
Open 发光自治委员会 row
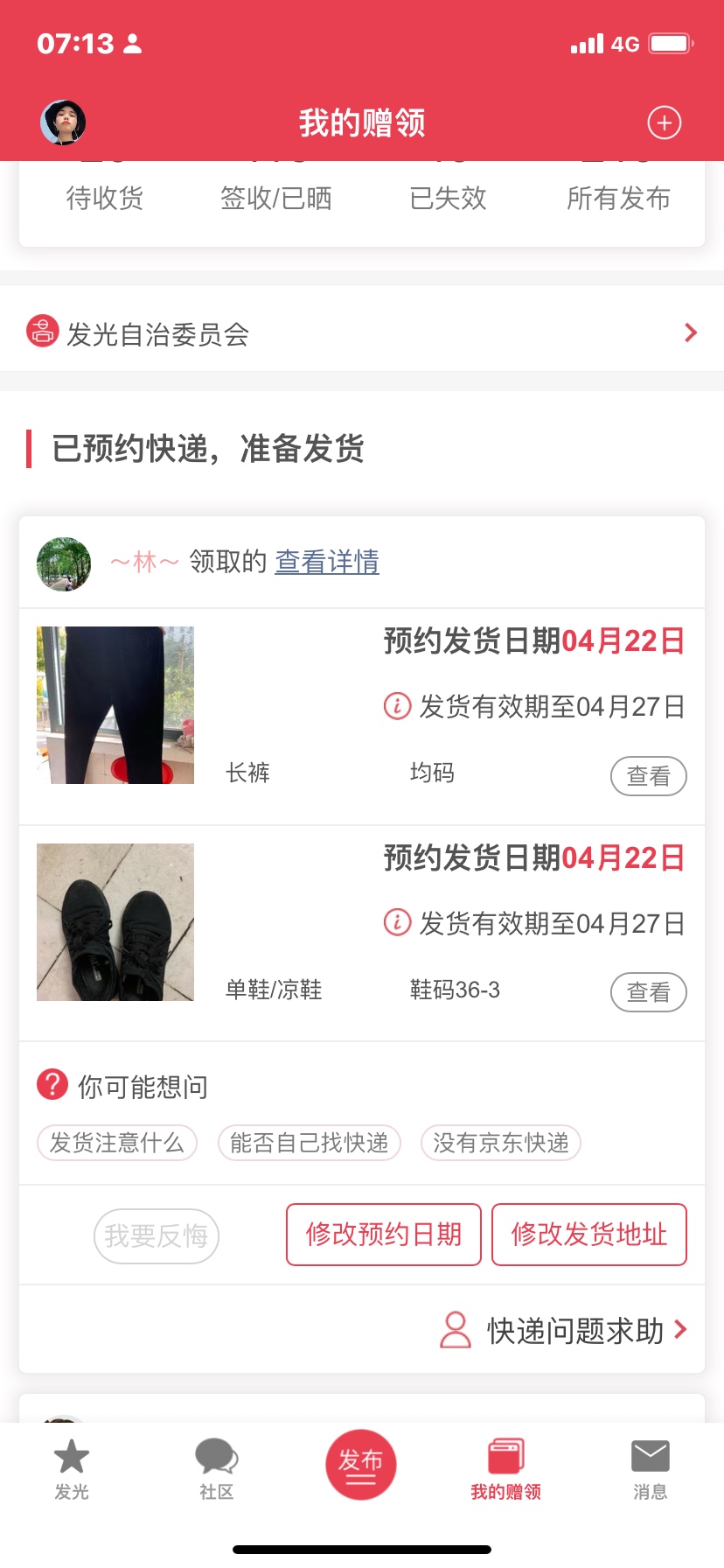coord(362,333)
